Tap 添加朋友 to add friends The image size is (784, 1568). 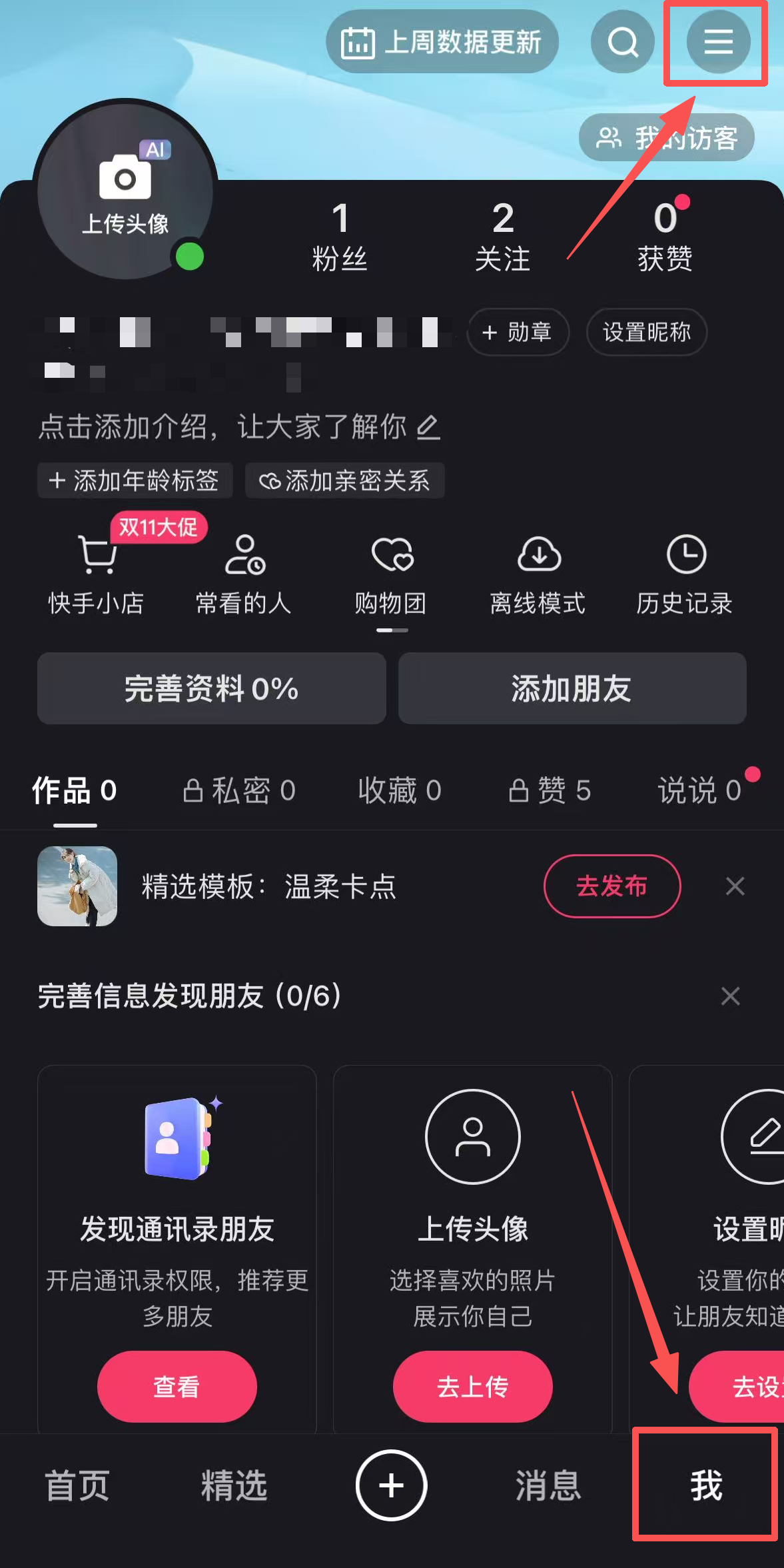pos(572,688)
